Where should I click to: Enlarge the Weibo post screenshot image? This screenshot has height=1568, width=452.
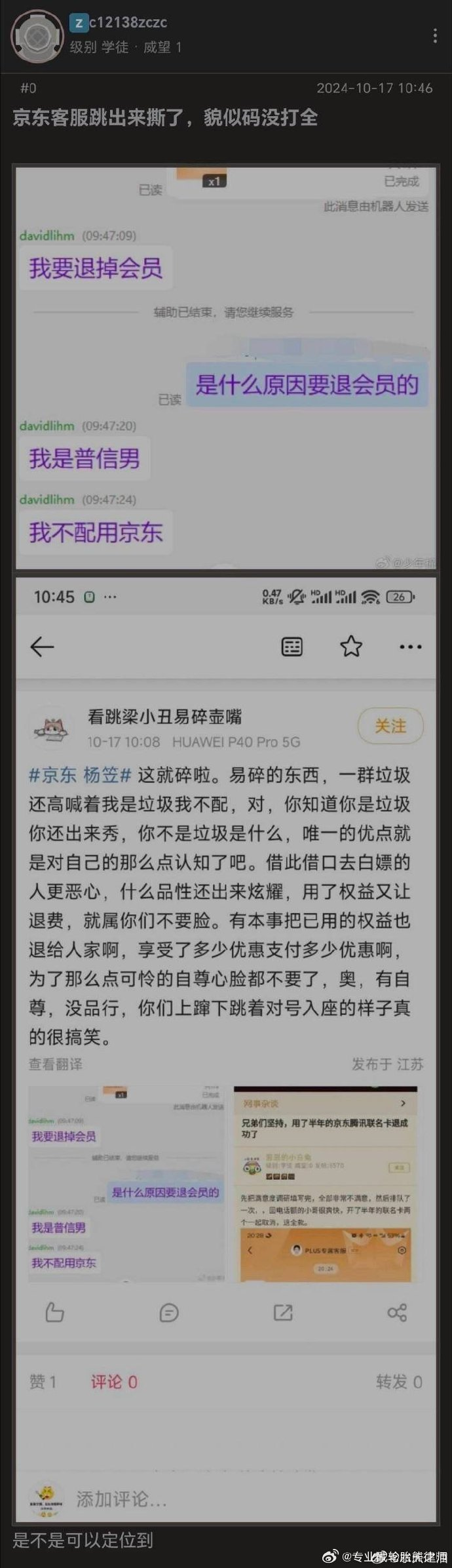coord(225,1049)
